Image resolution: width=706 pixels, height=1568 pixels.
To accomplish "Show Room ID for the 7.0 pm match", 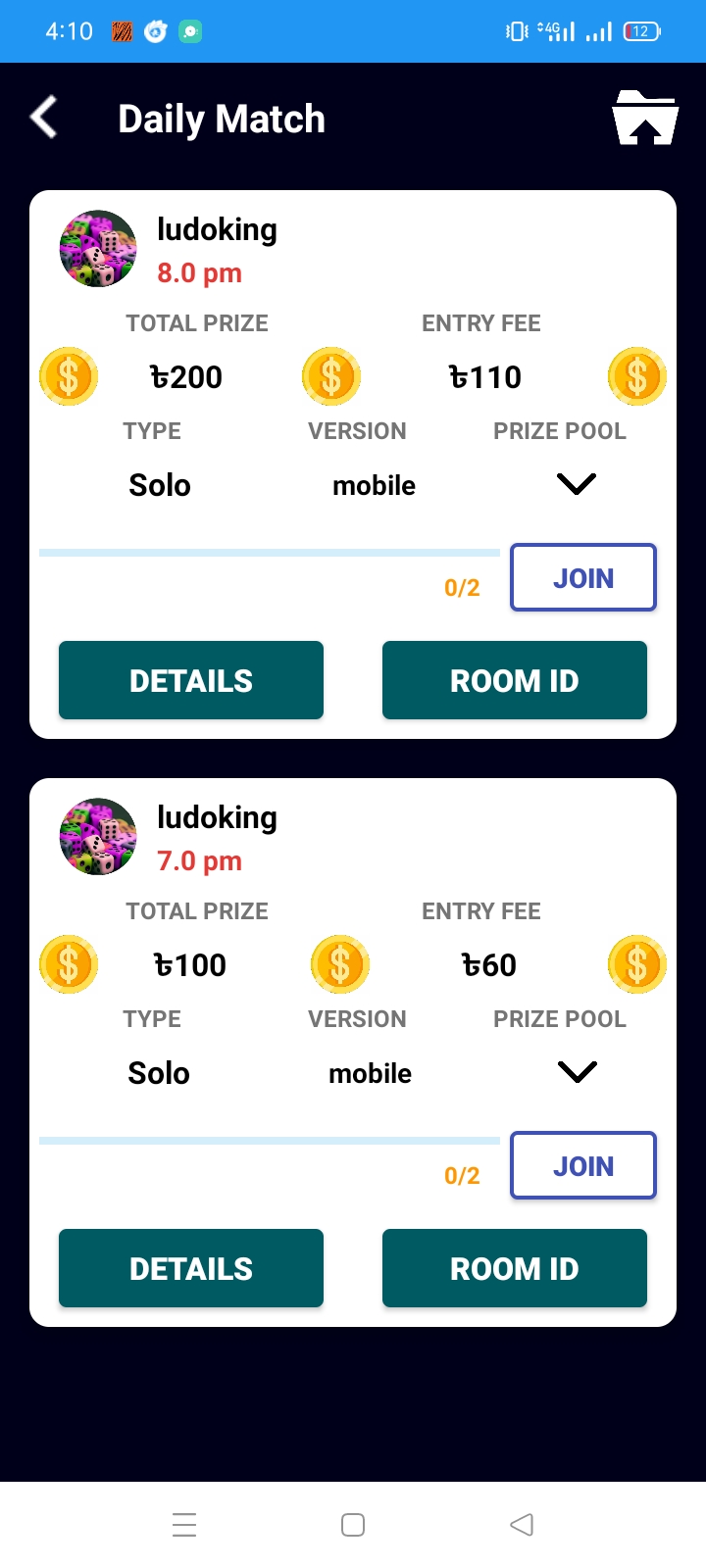I will (x=515, y=1268).
